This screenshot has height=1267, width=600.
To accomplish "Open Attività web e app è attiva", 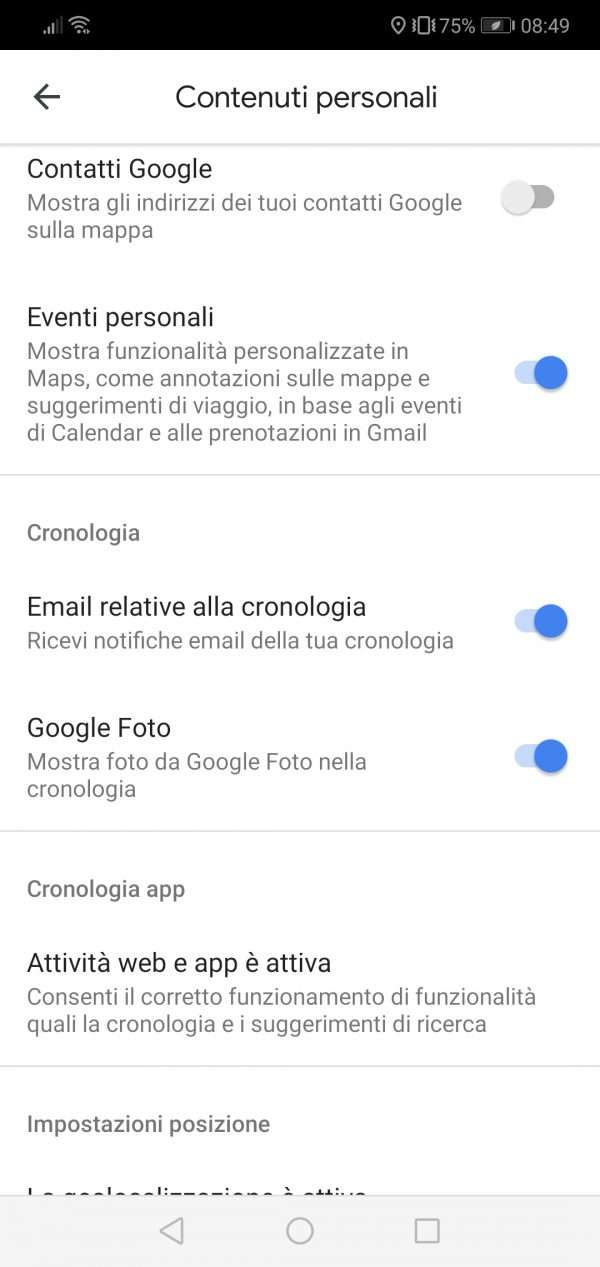I will [x=300, y=994].
